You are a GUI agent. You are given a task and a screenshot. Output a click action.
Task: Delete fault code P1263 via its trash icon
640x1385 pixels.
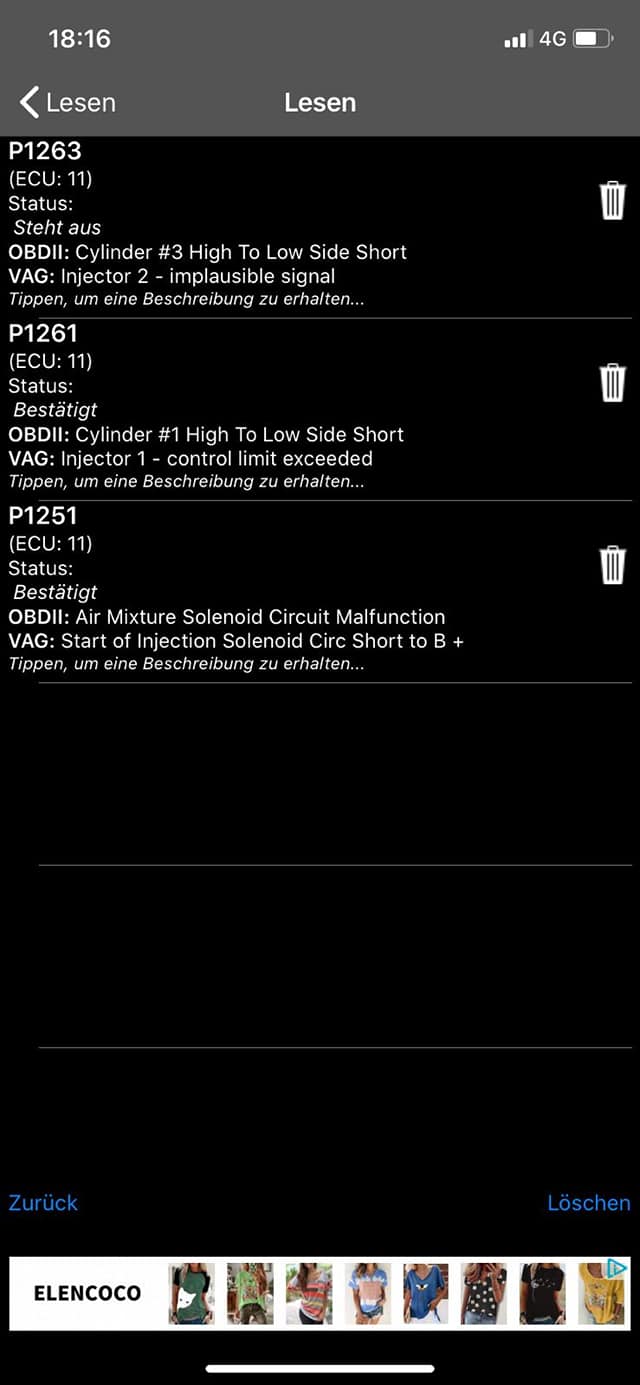pos(612,200)
